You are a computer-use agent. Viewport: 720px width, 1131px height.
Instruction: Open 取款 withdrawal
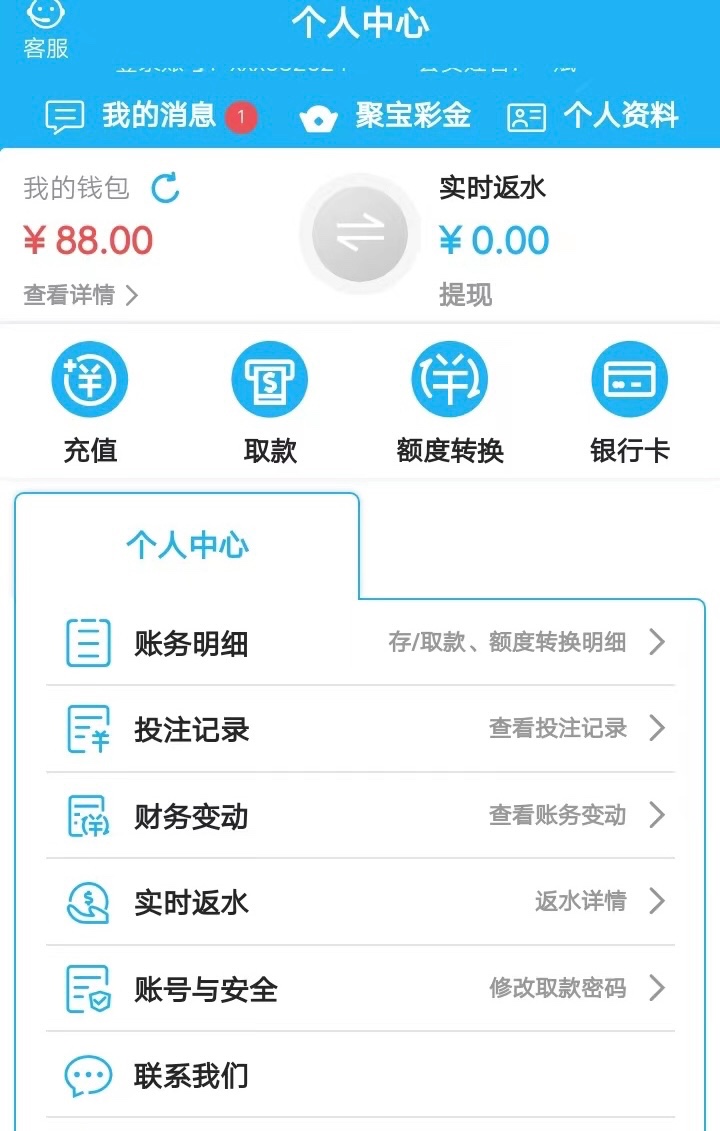(270, 402)
